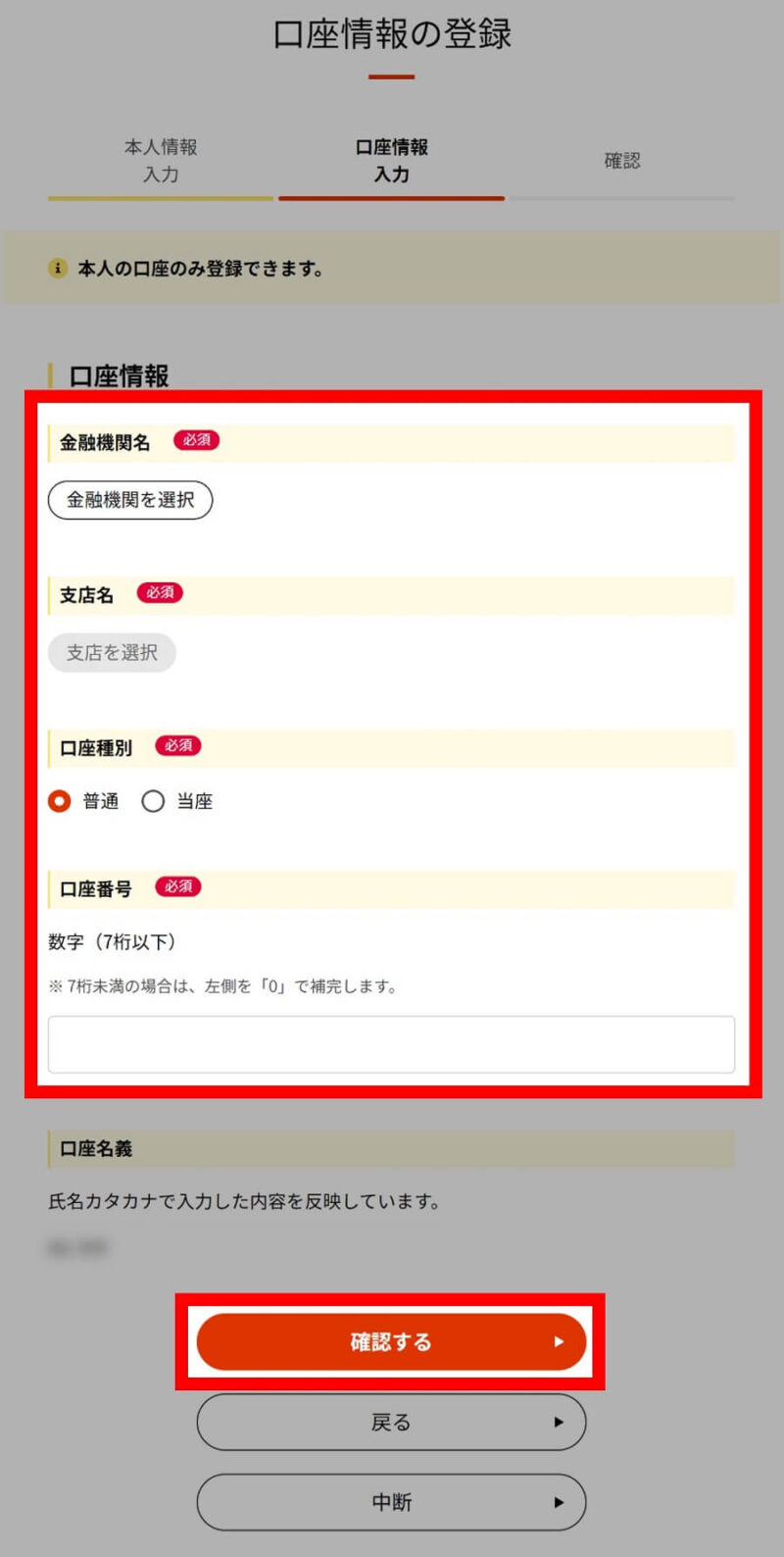Tap 金融機関を選択 to choose a bank
The height and width of the screenshot is (1557, 784).
pos(130,500)
